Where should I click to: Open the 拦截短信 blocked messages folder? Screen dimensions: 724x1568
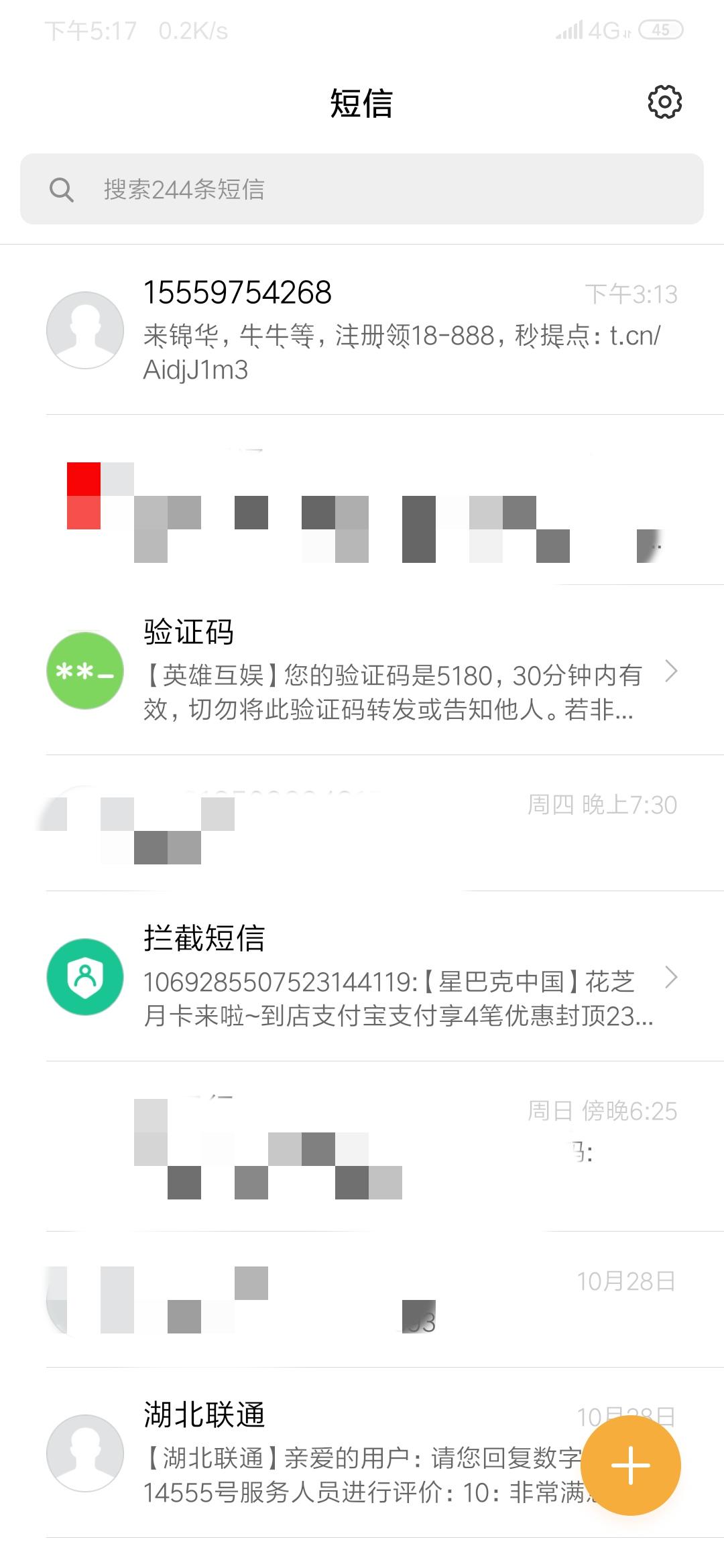coord(362,976)
